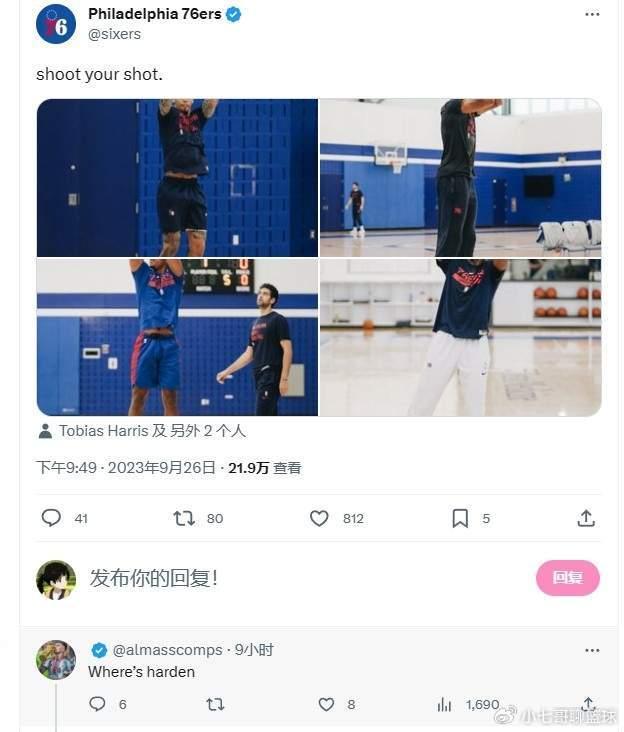View analytics for the "Where's harden" comment
Screen dimensions: 624x732
click(x=444, y=704)
